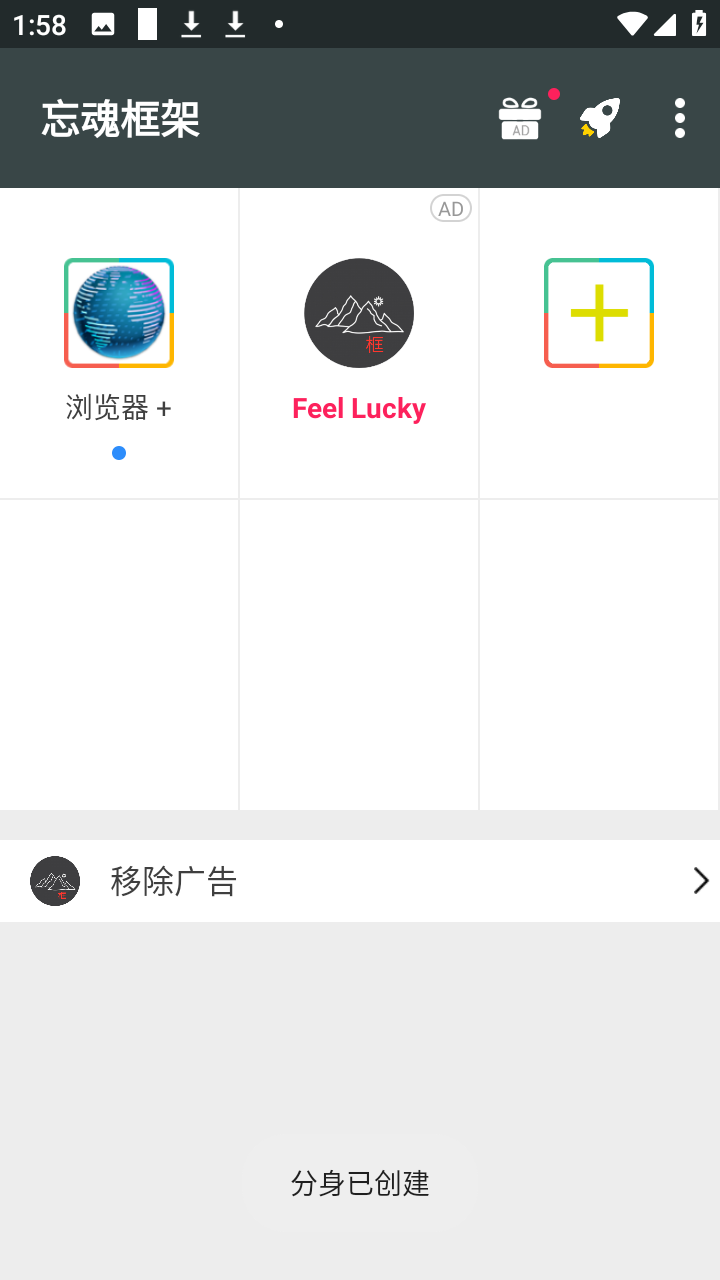Image resolution: width=720 pixels, height=1280 pixels.
Task: Open the cloned 浏览器 + browser app
Action: point(118,312)
